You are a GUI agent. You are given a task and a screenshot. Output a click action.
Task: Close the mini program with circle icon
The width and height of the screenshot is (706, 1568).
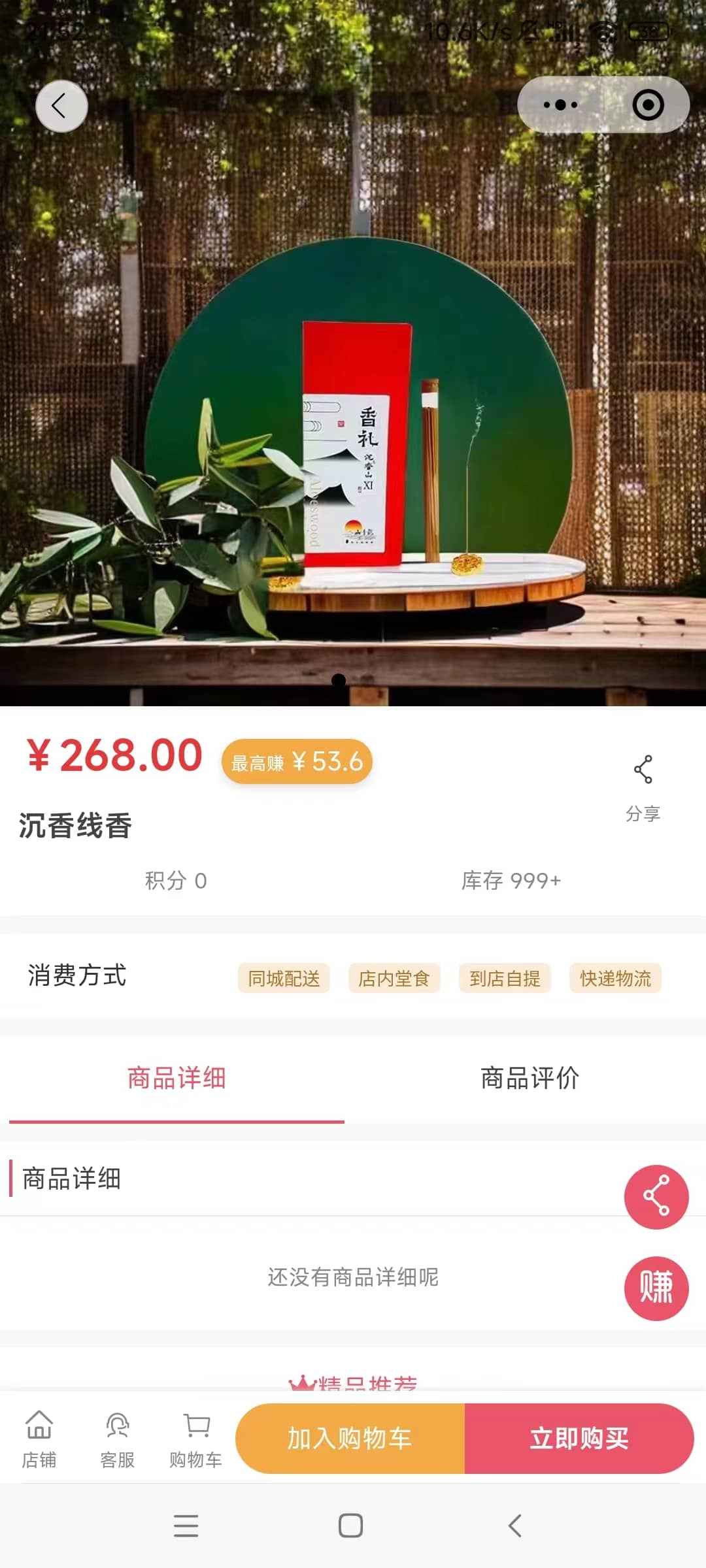pos(648,105)
